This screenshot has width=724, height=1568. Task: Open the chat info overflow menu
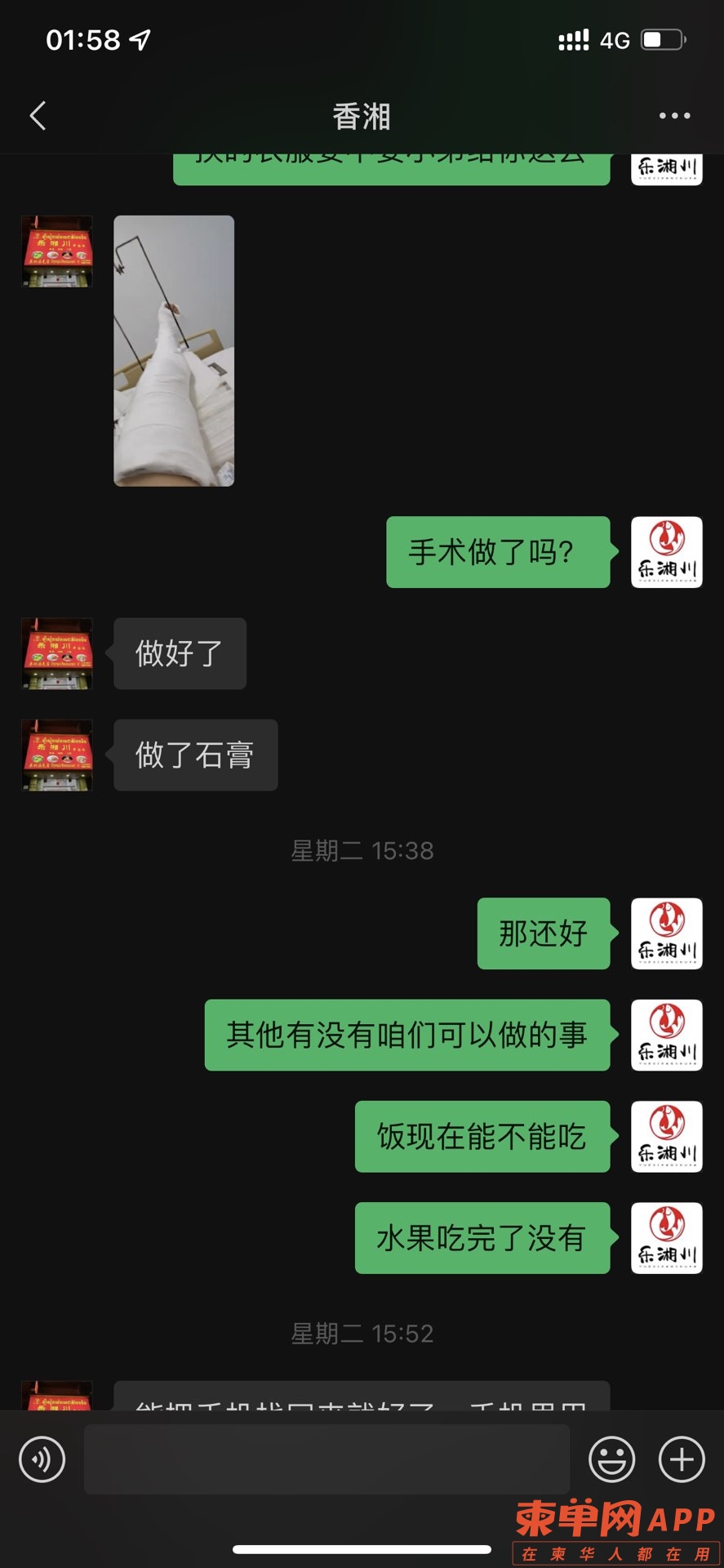click(x=674, y=116)
